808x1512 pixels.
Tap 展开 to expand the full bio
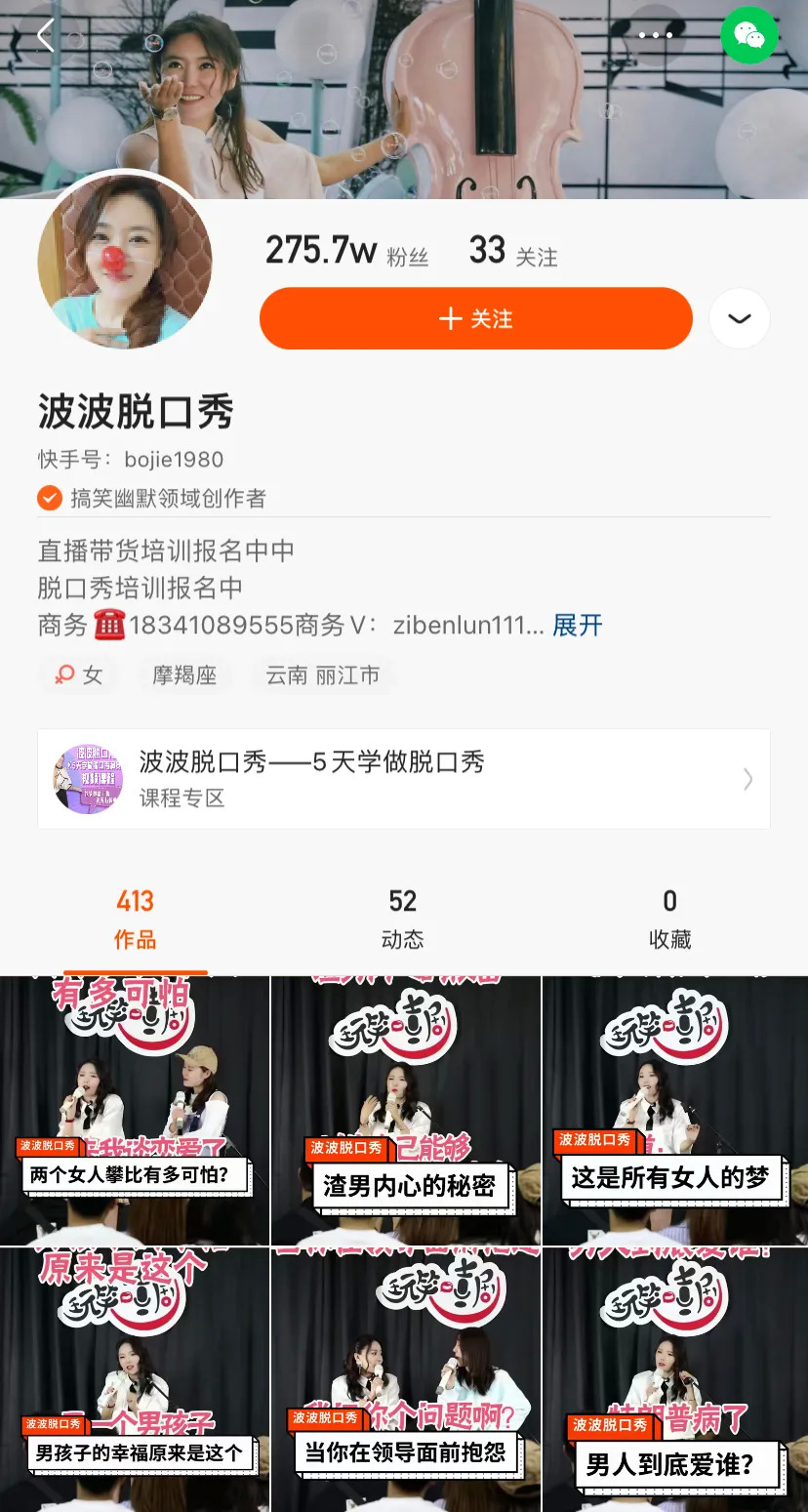pyautogui.click(x=578, y=626)
